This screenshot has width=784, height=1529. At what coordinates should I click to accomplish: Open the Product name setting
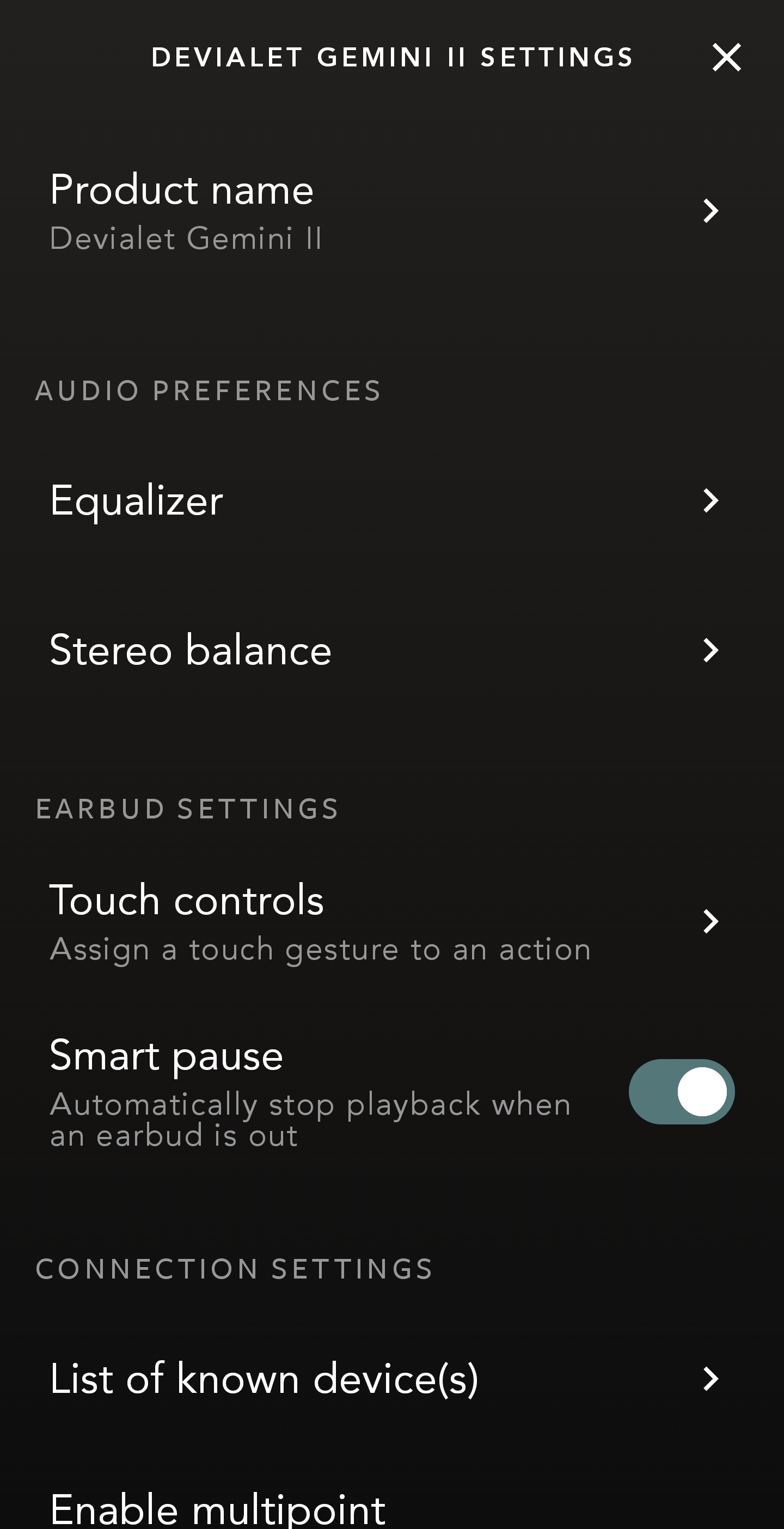391,211
